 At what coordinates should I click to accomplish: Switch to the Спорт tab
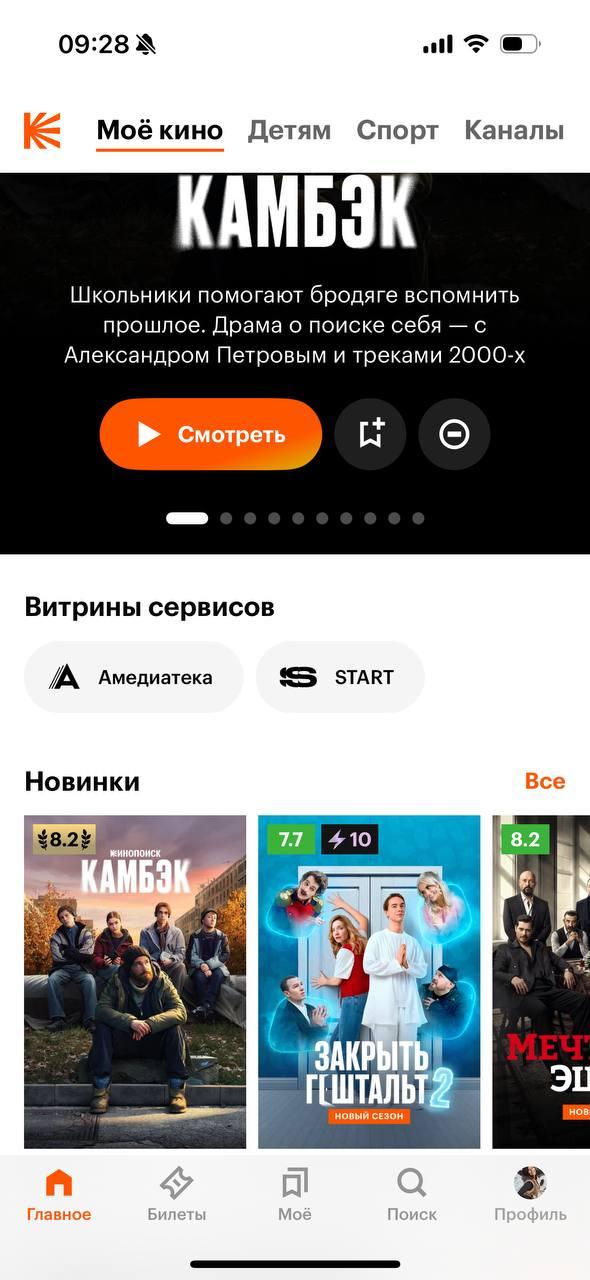pos(398,130)
